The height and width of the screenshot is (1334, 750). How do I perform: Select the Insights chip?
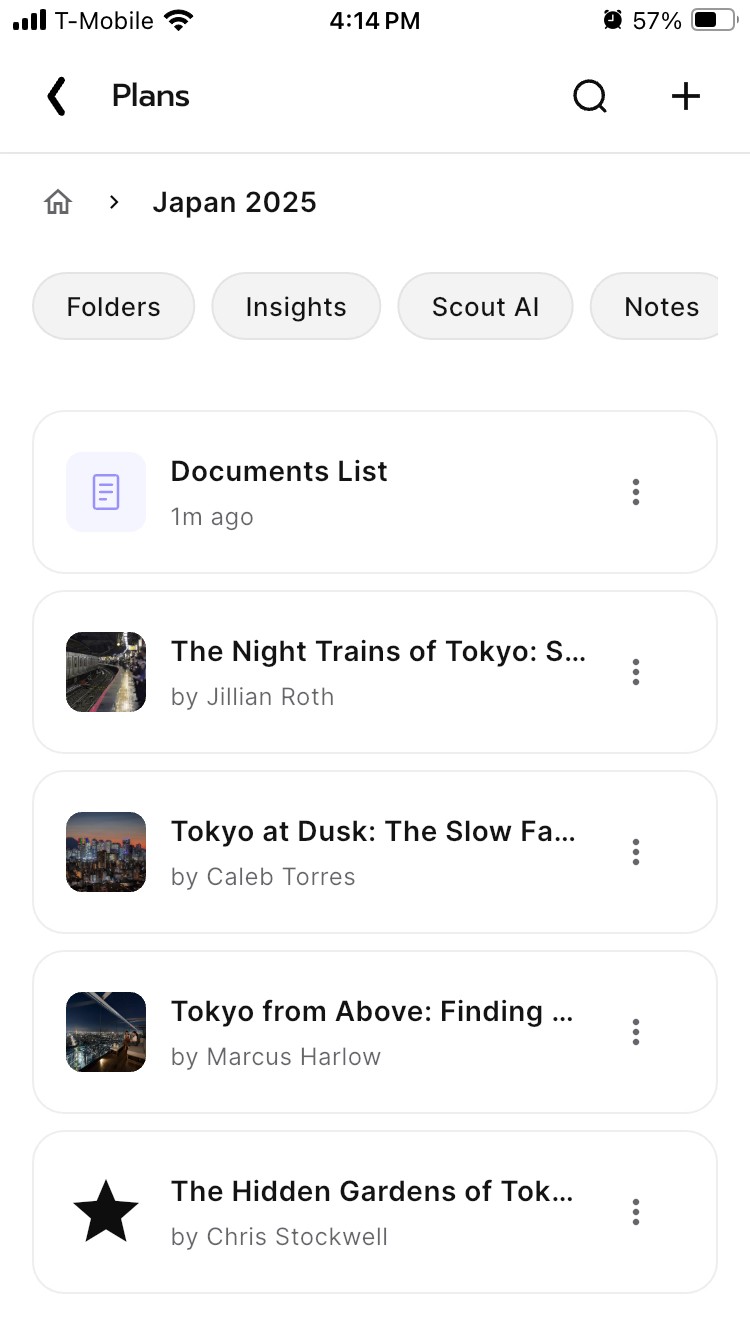tap(296, 307)
